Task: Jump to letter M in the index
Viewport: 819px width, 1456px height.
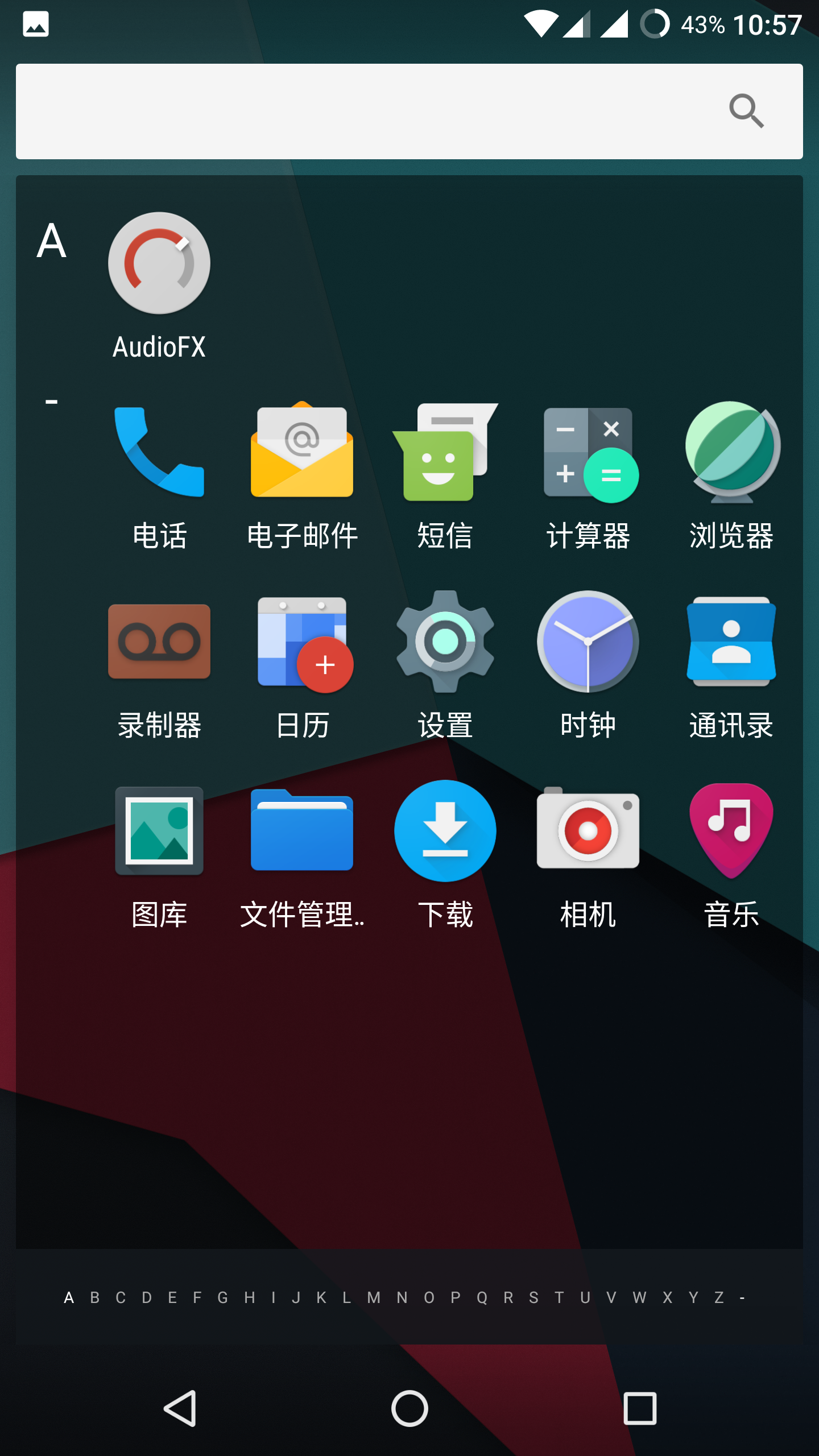Action: point(373,1297)
